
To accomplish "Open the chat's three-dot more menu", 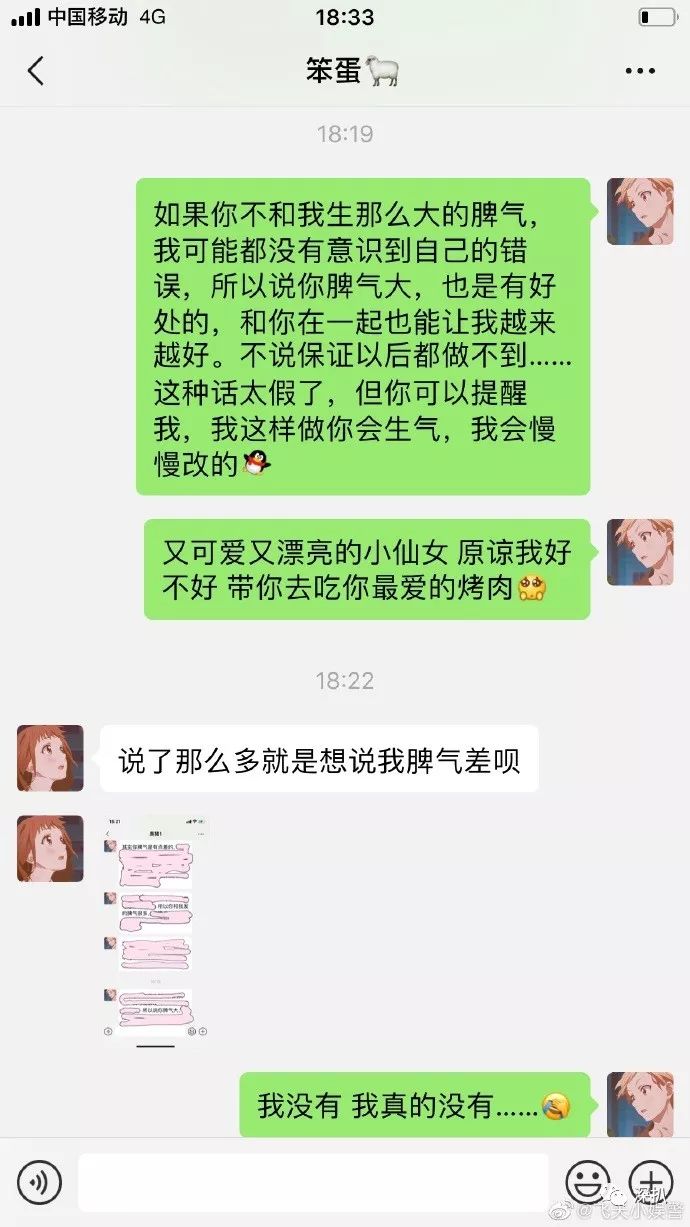I will pos(639,71).
